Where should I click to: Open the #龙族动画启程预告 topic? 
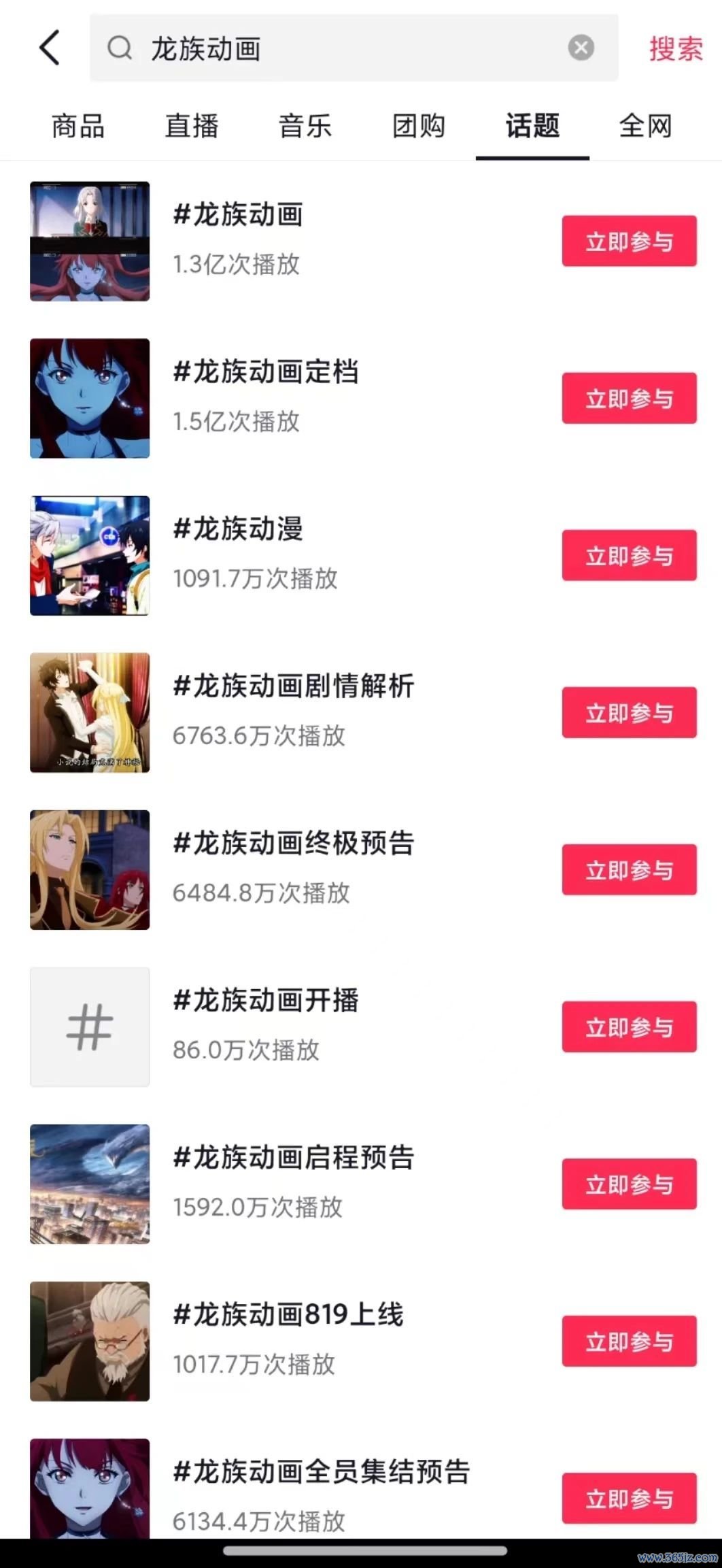click(x=294, y=1158)
